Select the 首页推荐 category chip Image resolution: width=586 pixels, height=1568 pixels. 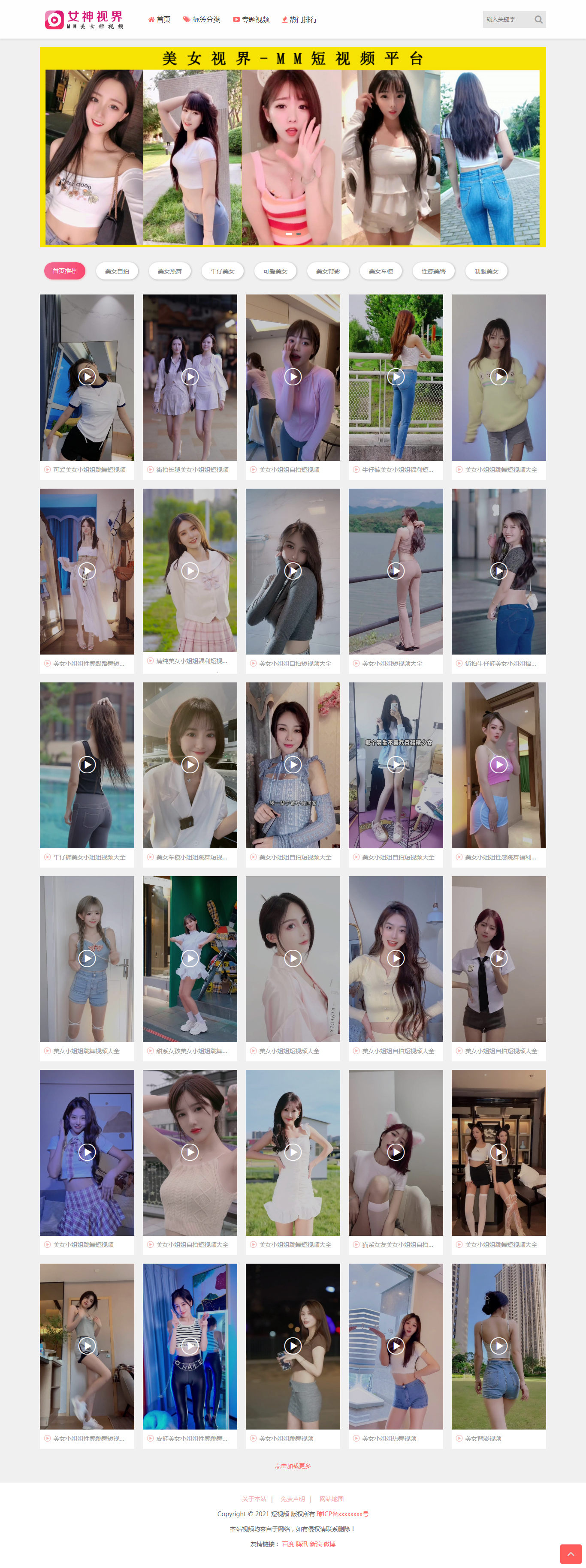(x=65, y=271)
